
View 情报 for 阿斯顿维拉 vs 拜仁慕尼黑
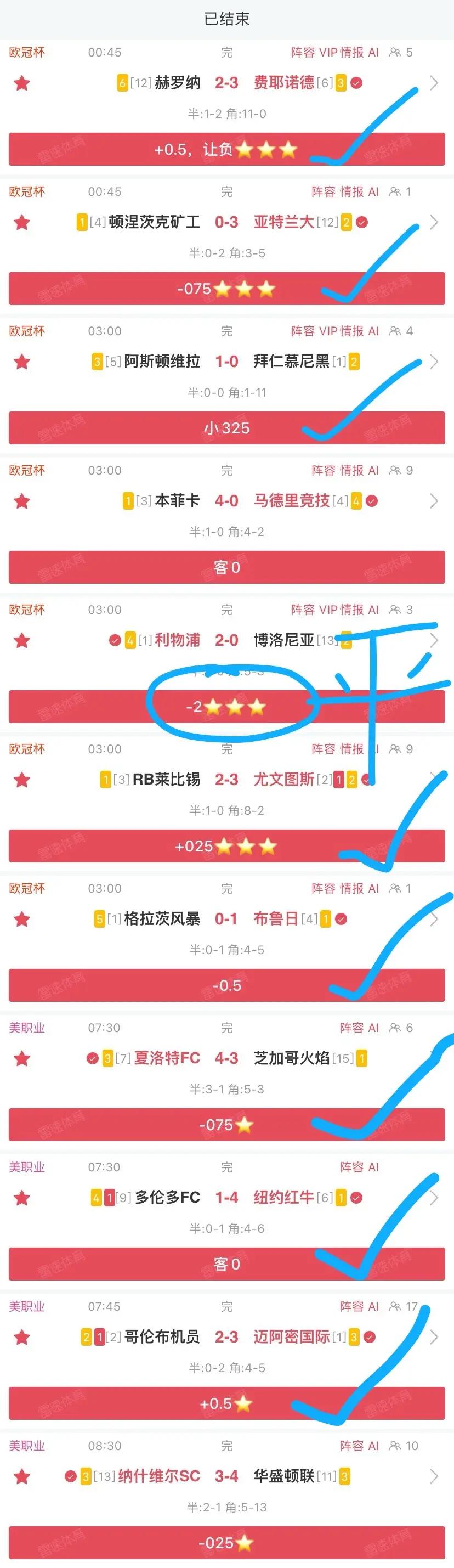pyautogui.click(x=352, y=331)
